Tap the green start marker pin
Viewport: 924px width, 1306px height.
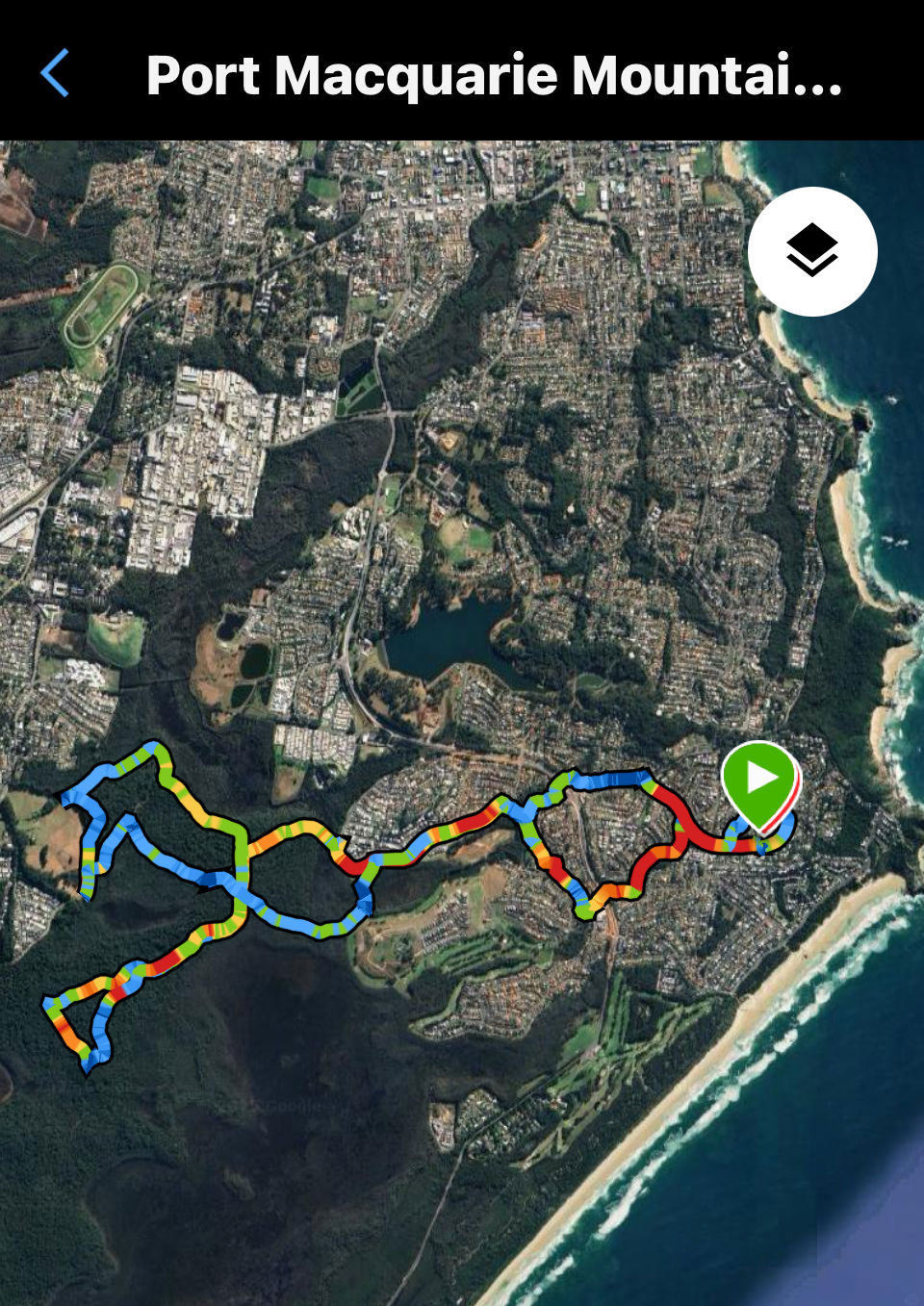(x=759, y=780)
